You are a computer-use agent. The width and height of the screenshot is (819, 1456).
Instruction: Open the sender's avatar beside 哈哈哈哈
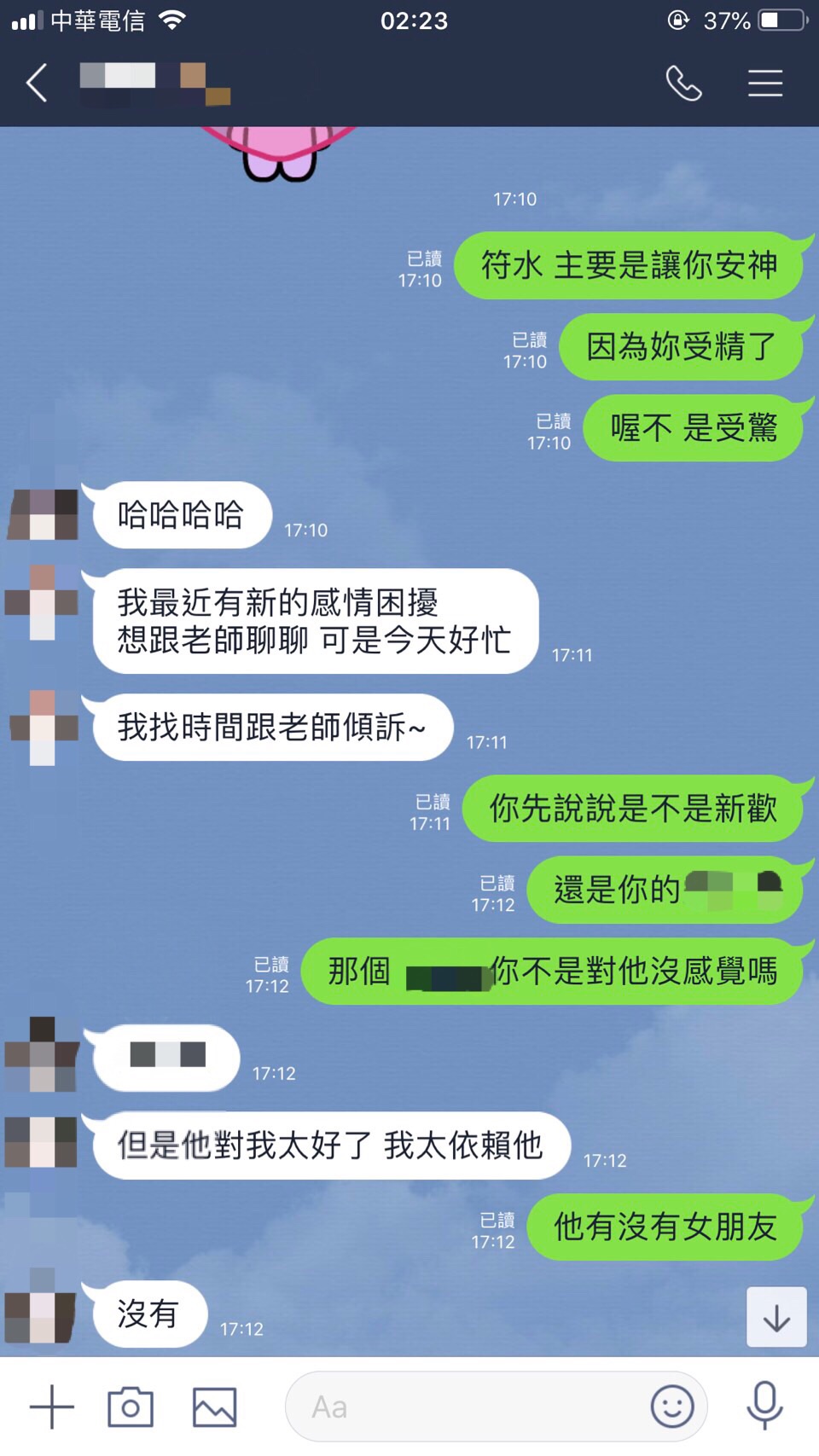[x=43, y=514]
